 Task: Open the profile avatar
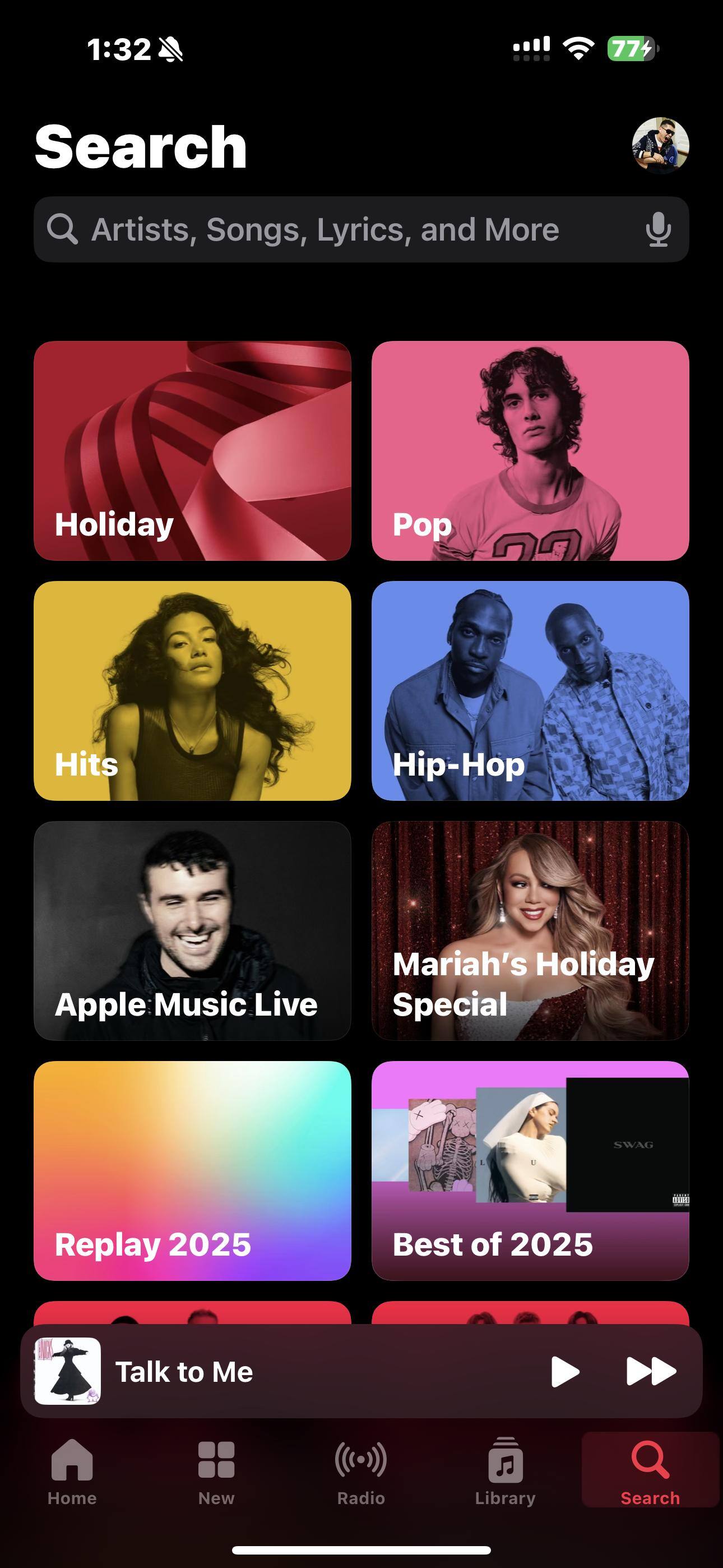660,146
